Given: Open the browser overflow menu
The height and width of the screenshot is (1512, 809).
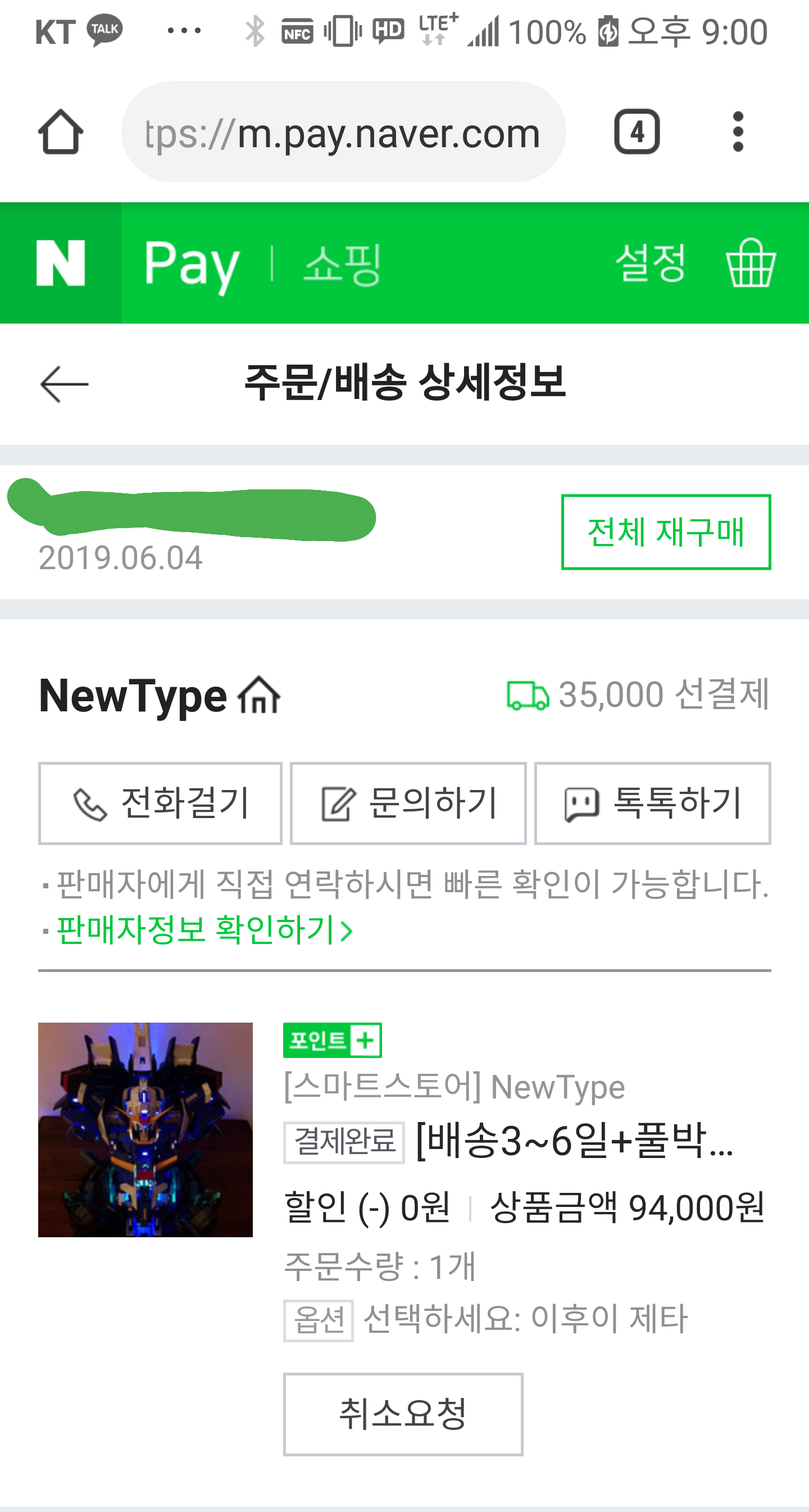Looking at the screenshot, I should [x=738, y=132].
